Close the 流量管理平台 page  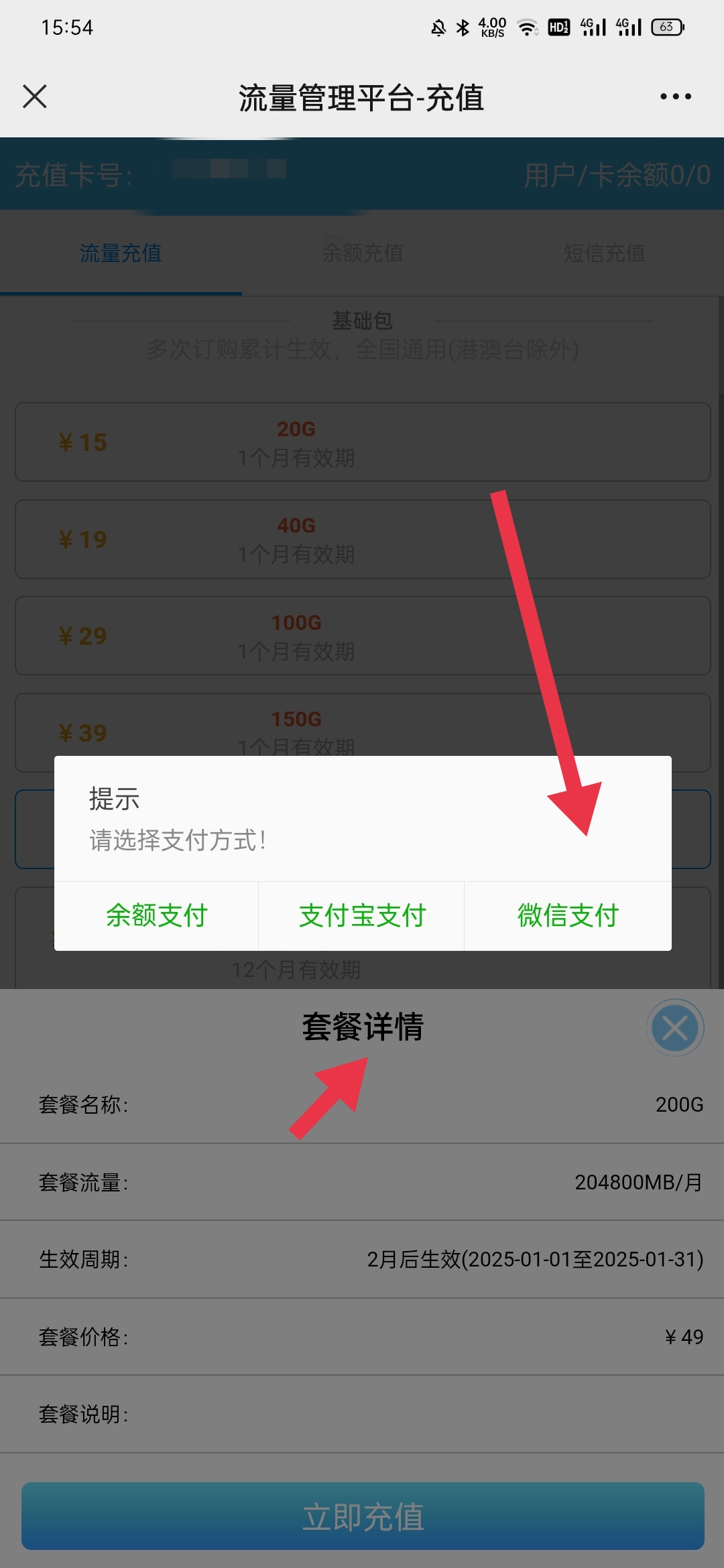(x=35, y=96)
